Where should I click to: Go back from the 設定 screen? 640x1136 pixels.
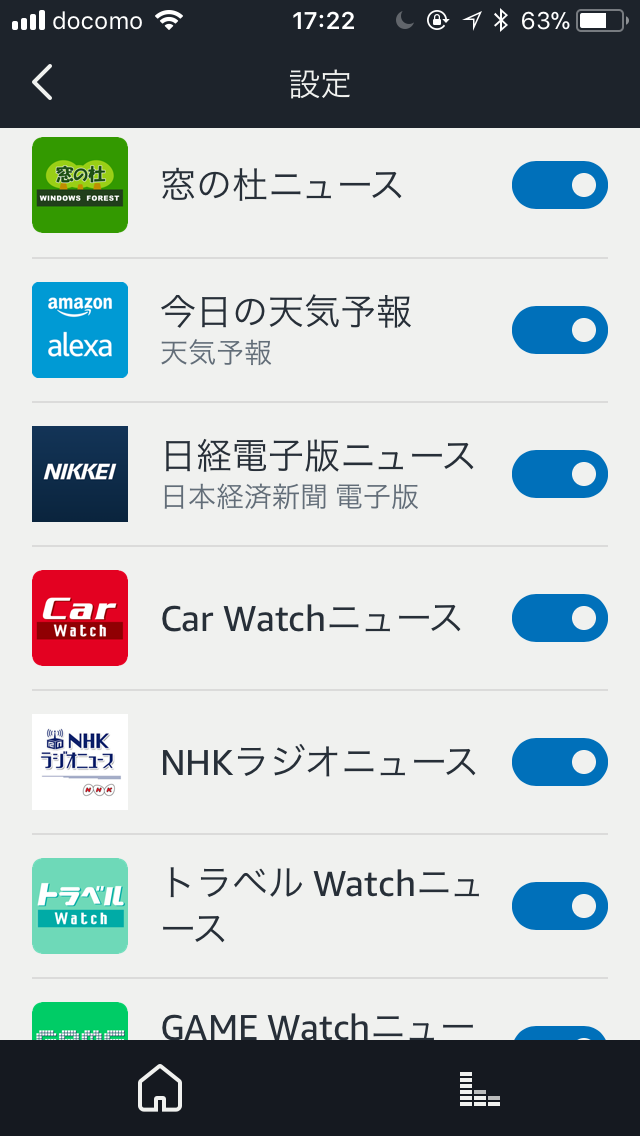(42, 82)
